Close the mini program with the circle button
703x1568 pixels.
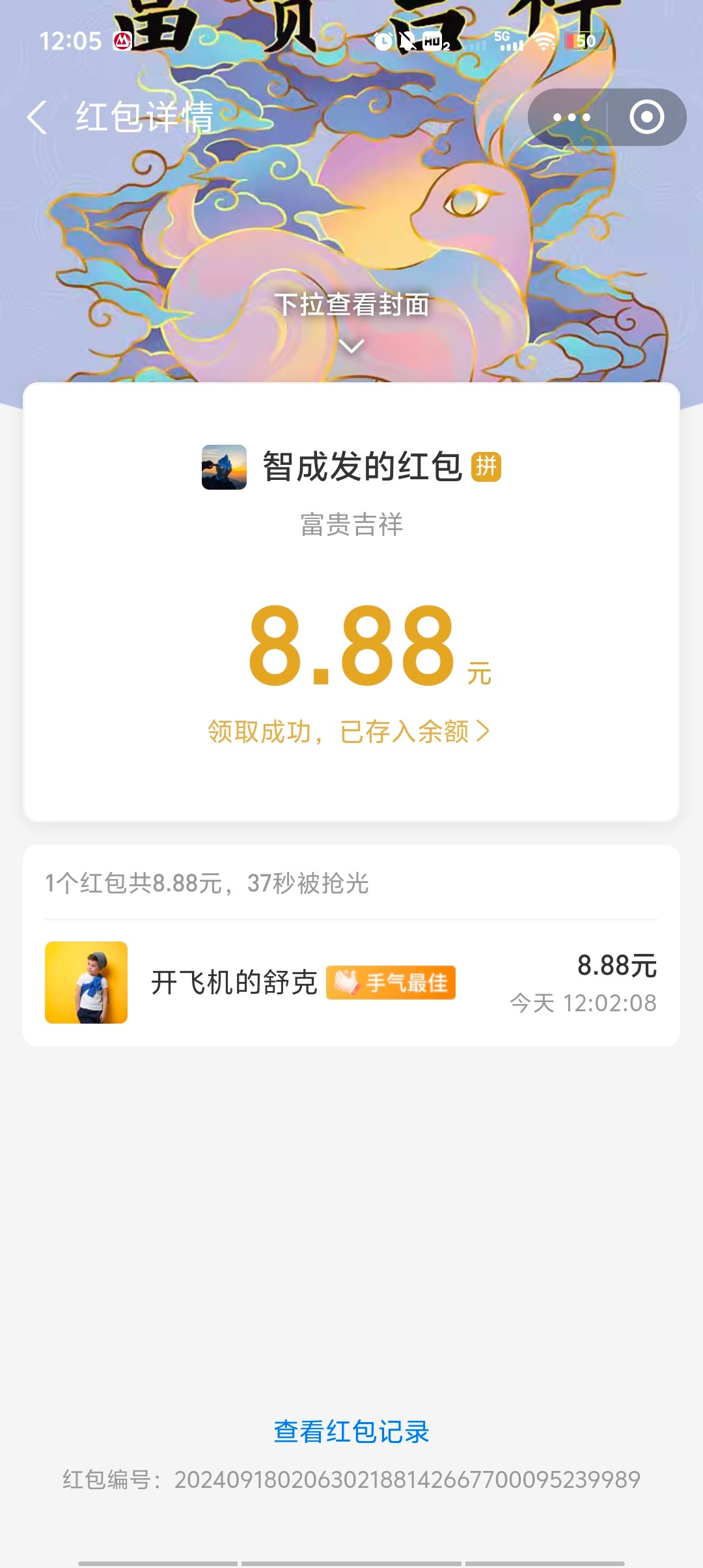[646, 118]
